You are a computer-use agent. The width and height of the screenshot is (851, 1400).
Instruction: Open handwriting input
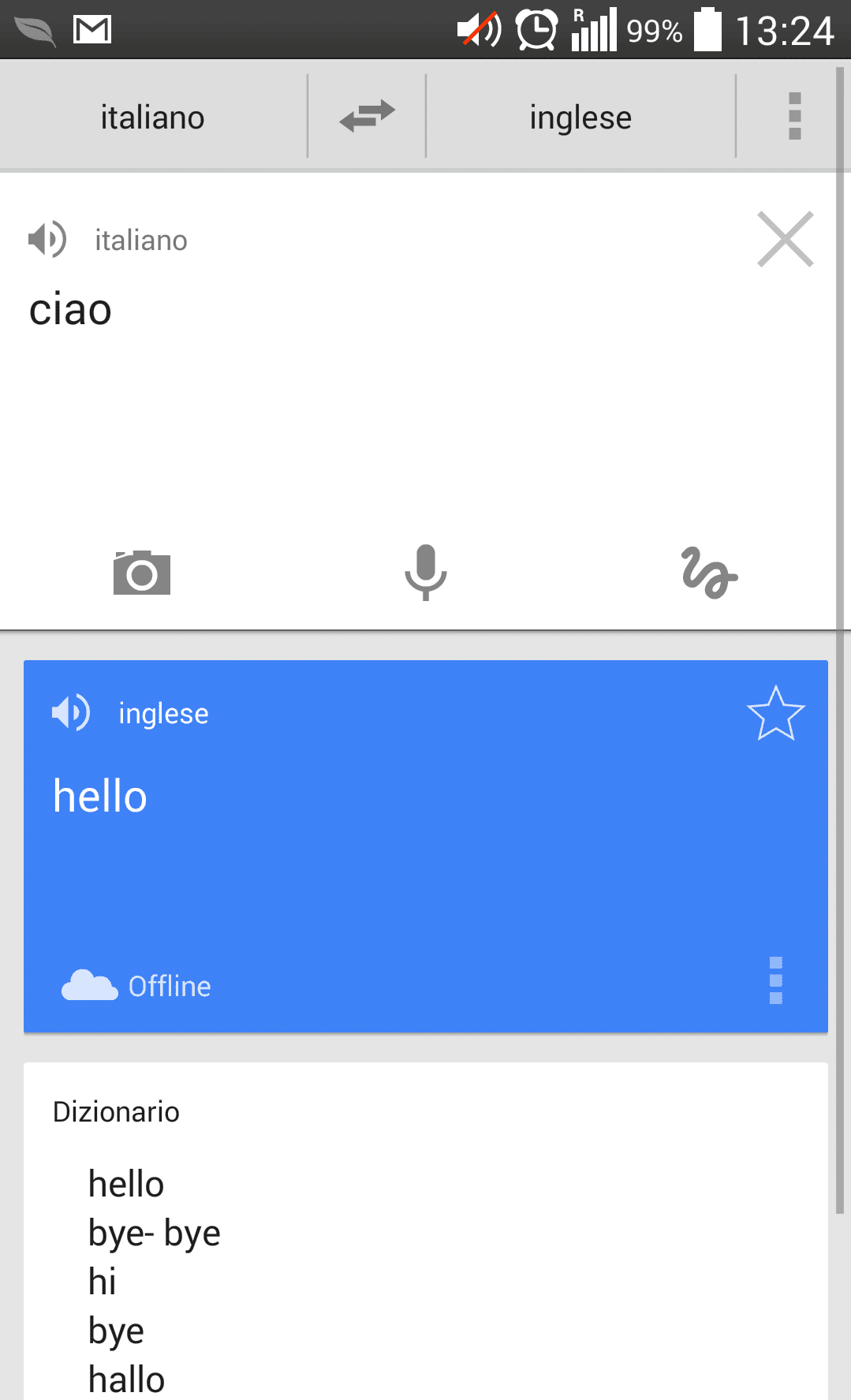[709, 573]
